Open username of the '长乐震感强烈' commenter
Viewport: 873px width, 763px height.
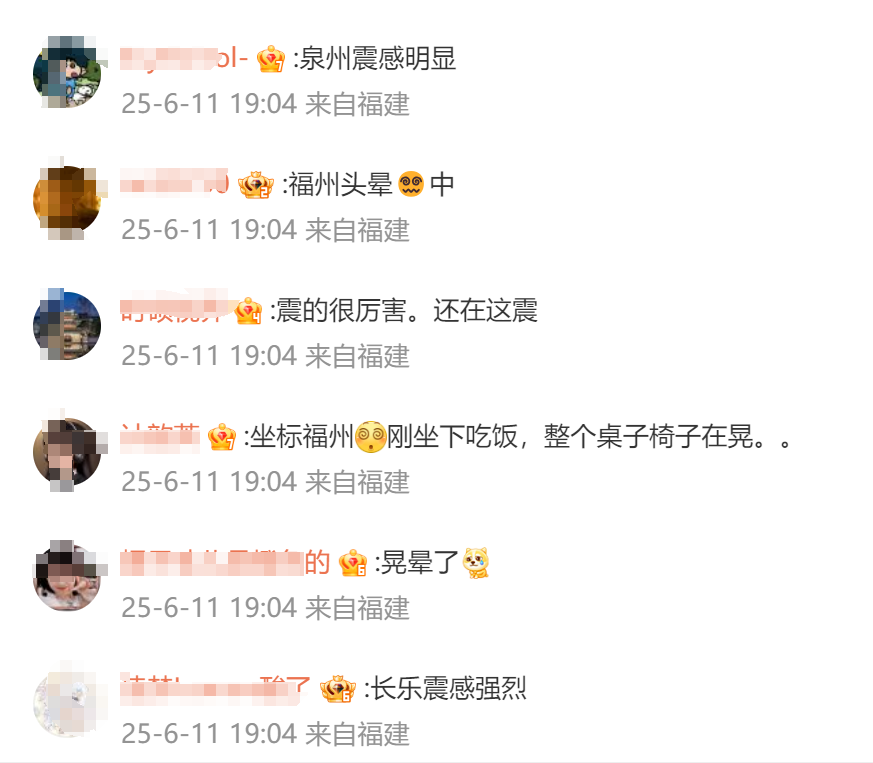point(216,688)
